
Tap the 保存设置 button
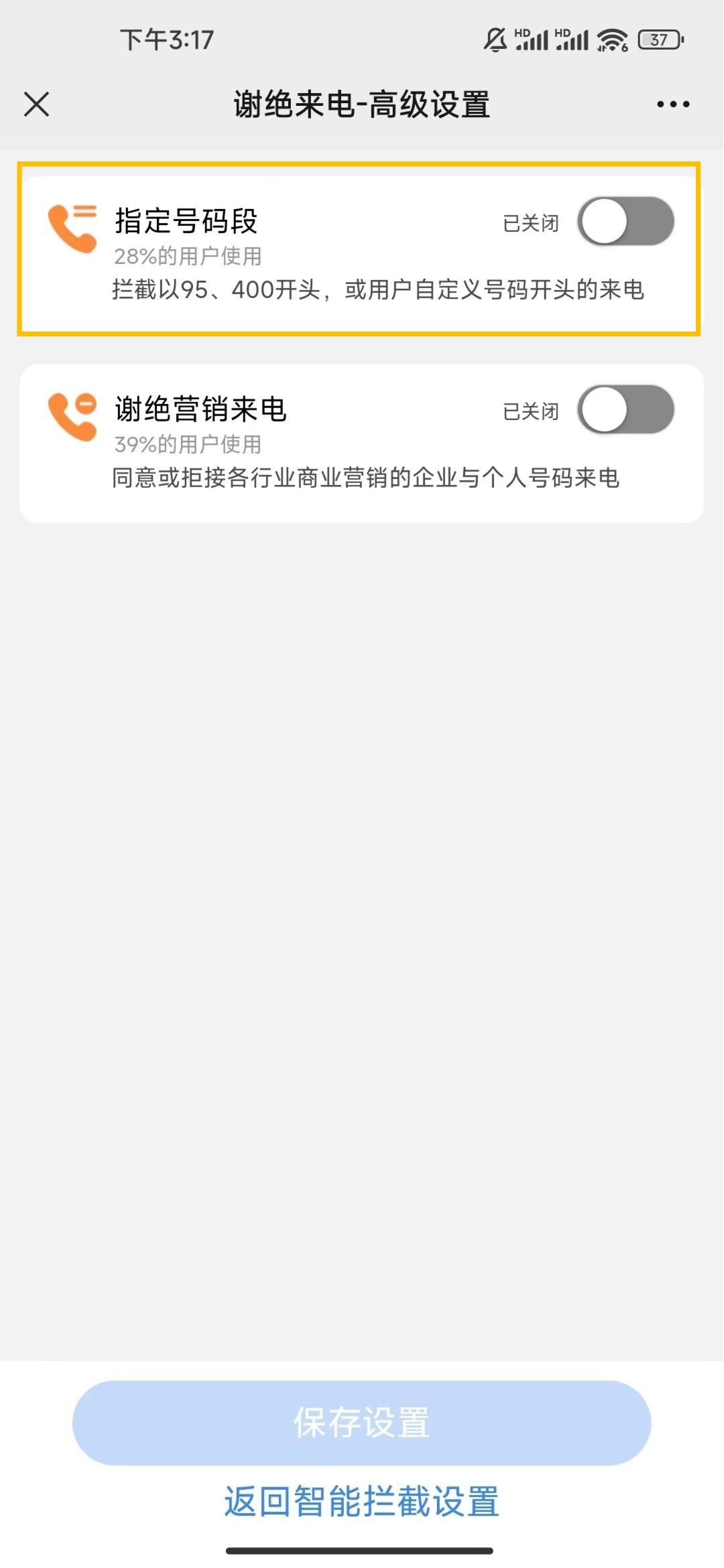pos(362,1423)
